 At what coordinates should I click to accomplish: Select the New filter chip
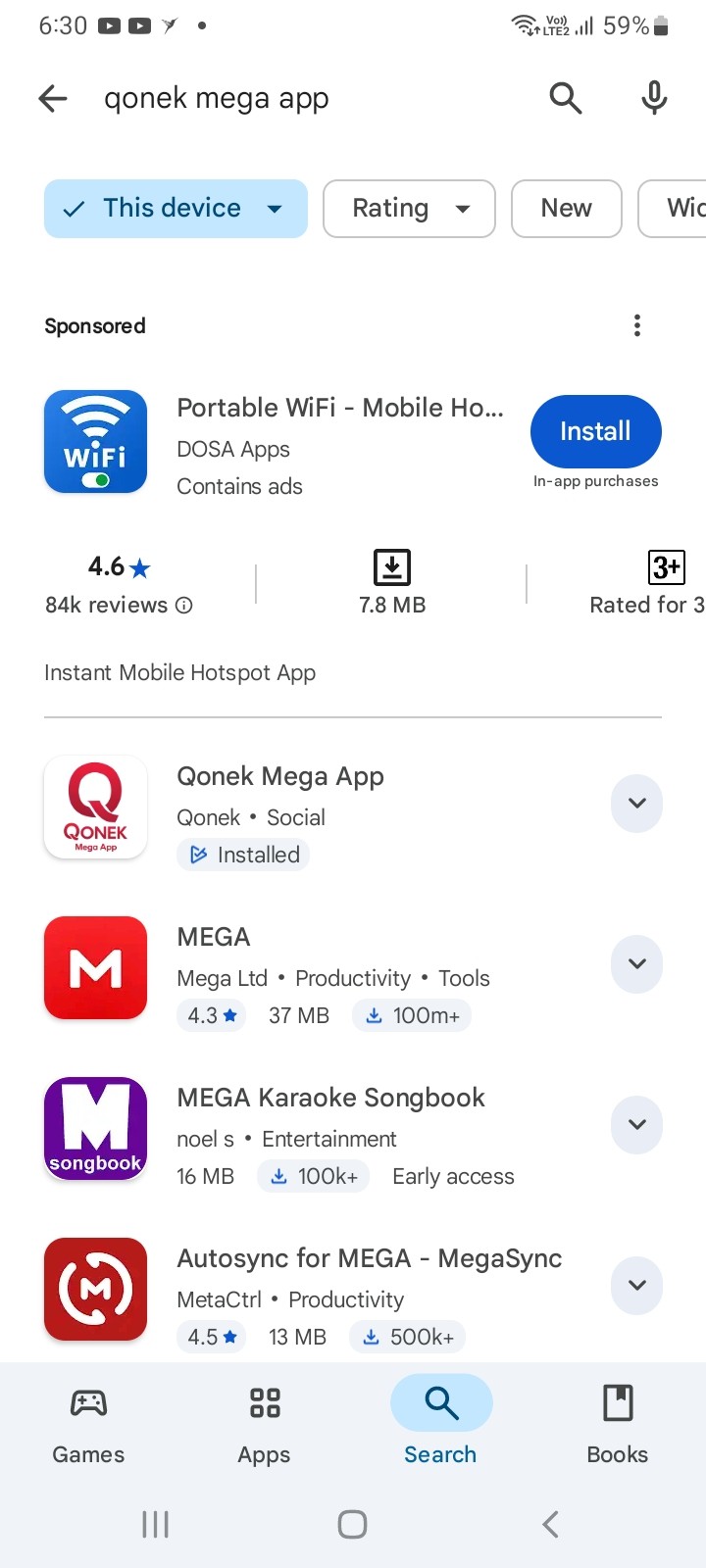(x=566, y=209)
